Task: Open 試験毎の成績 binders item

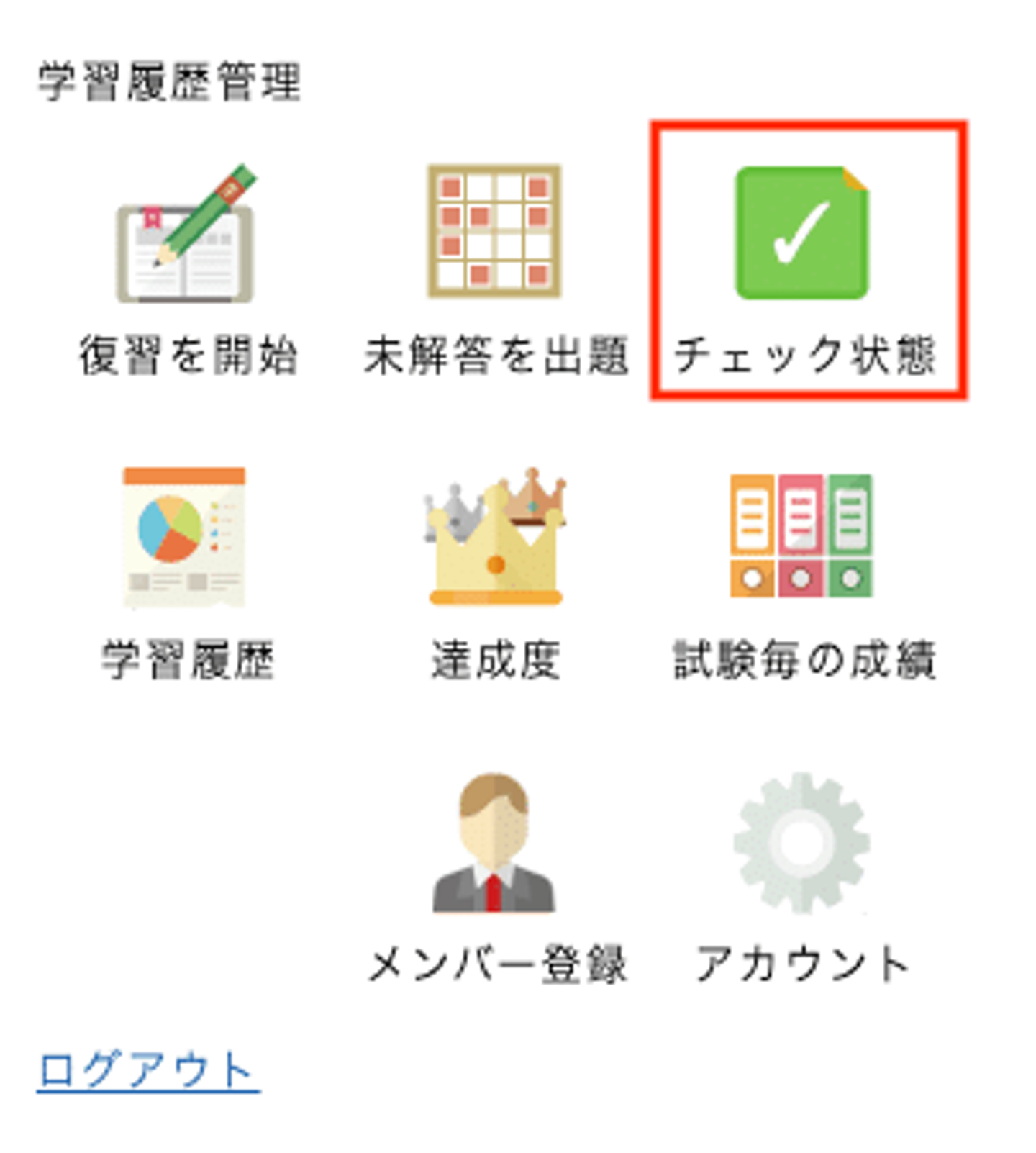Action: pyautogui.click(x=801, y=536)
